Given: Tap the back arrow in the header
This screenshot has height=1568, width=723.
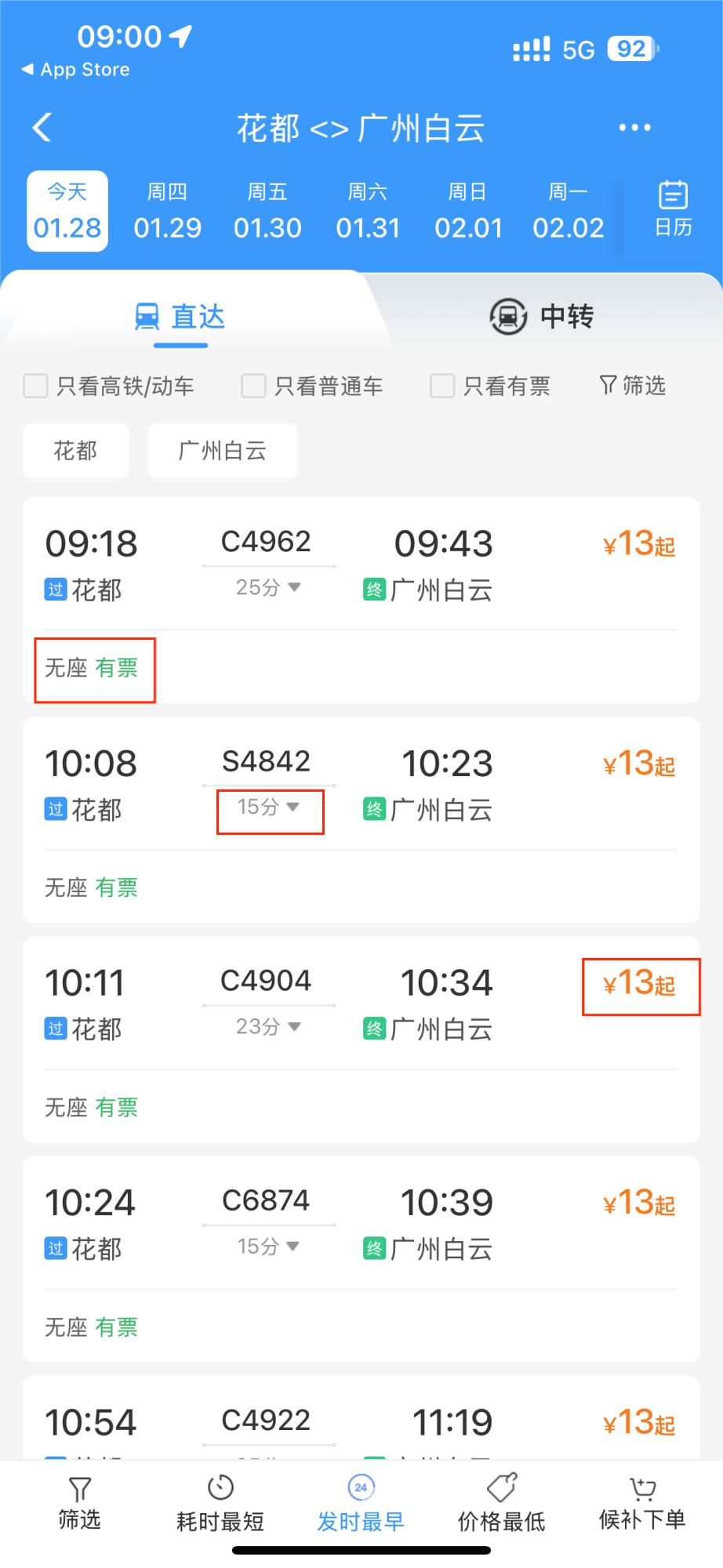Looking at the screenshot, I should (x=42, y=128).
